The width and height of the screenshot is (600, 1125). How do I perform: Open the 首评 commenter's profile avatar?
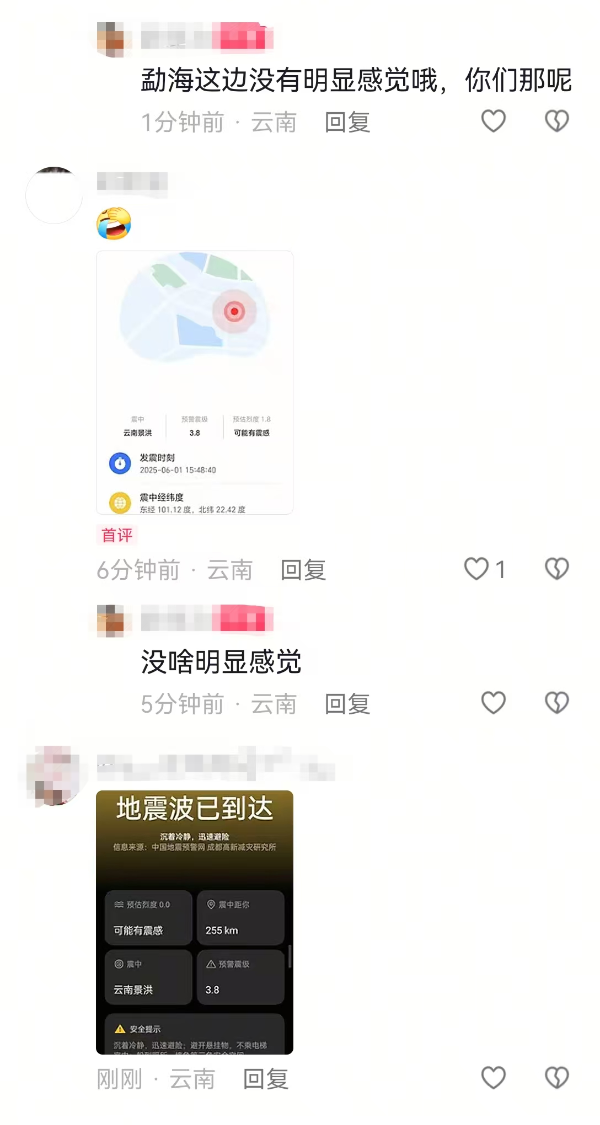coord(54,195)
